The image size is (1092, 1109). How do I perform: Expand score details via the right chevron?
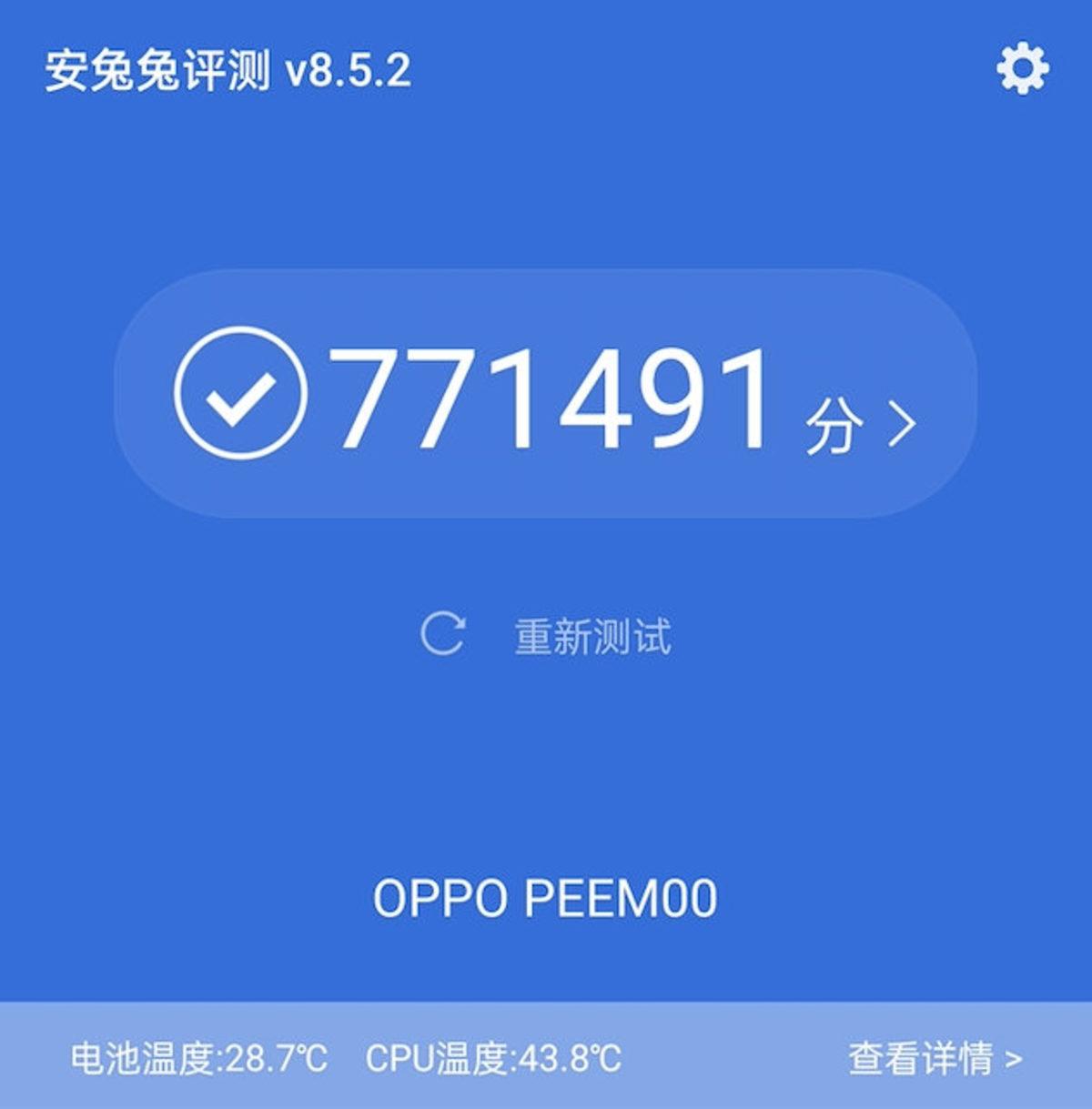(x=902, y=418)
